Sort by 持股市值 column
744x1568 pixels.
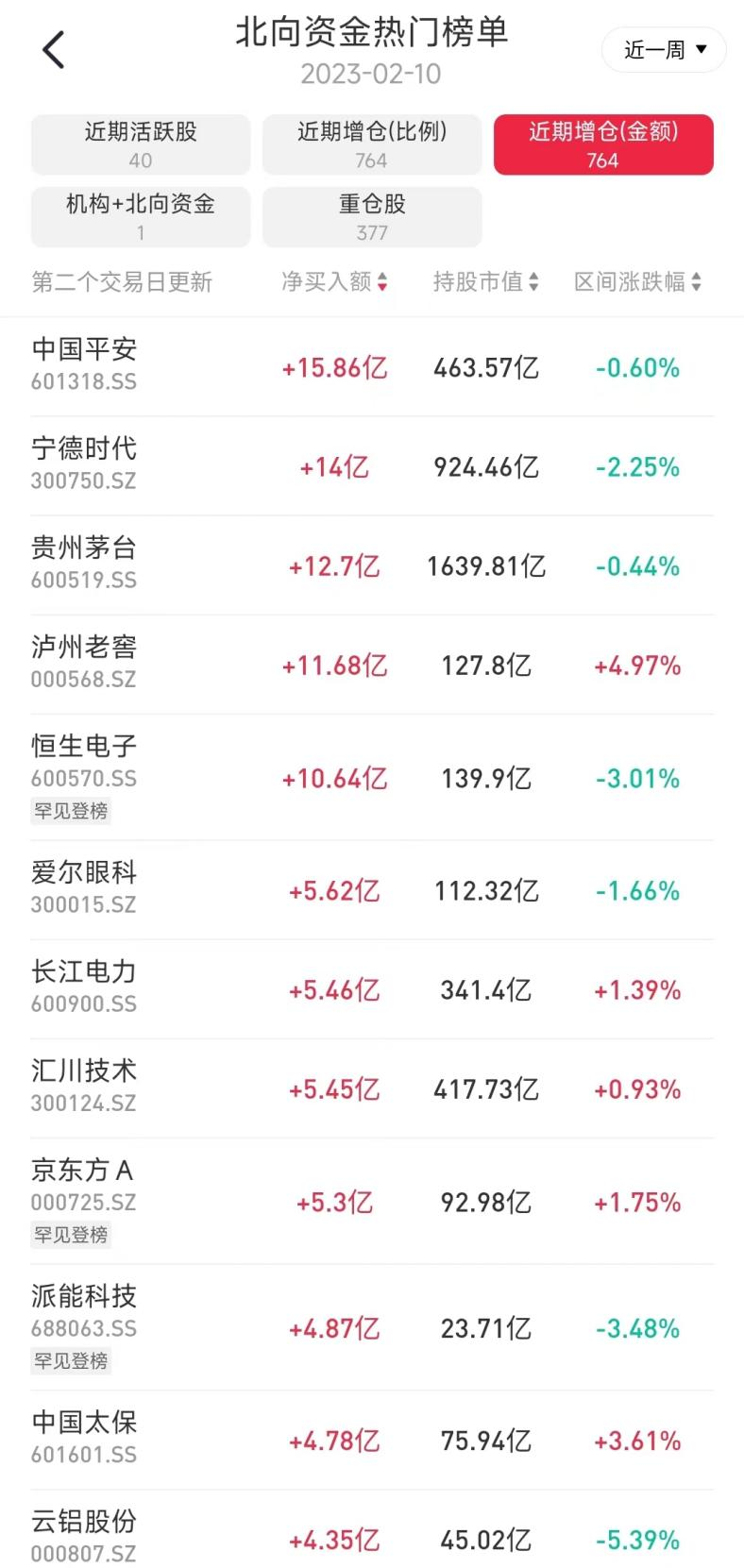pos(485,281)
